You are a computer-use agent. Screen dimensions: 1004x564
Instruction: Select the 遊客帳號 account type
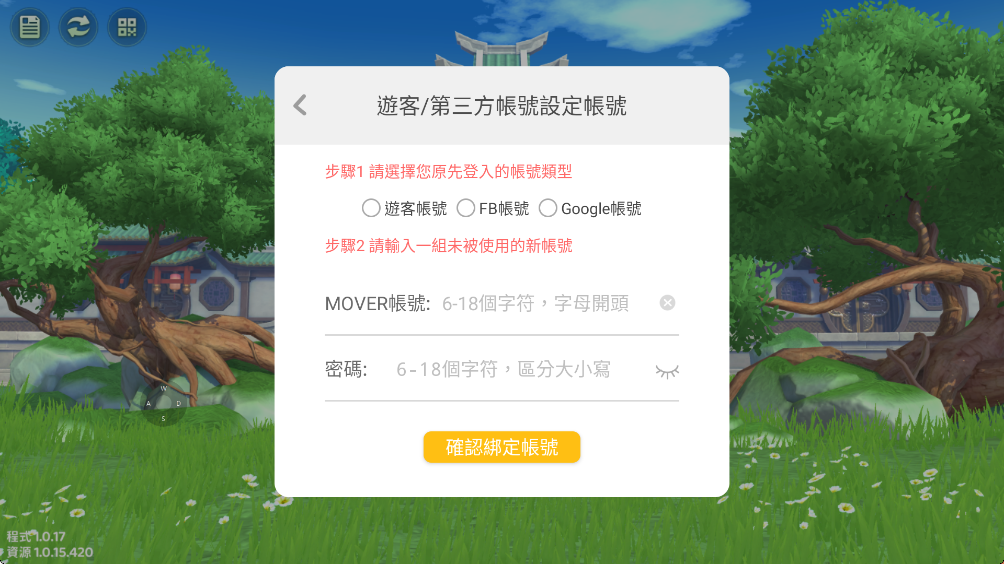[x=370, y=208]
